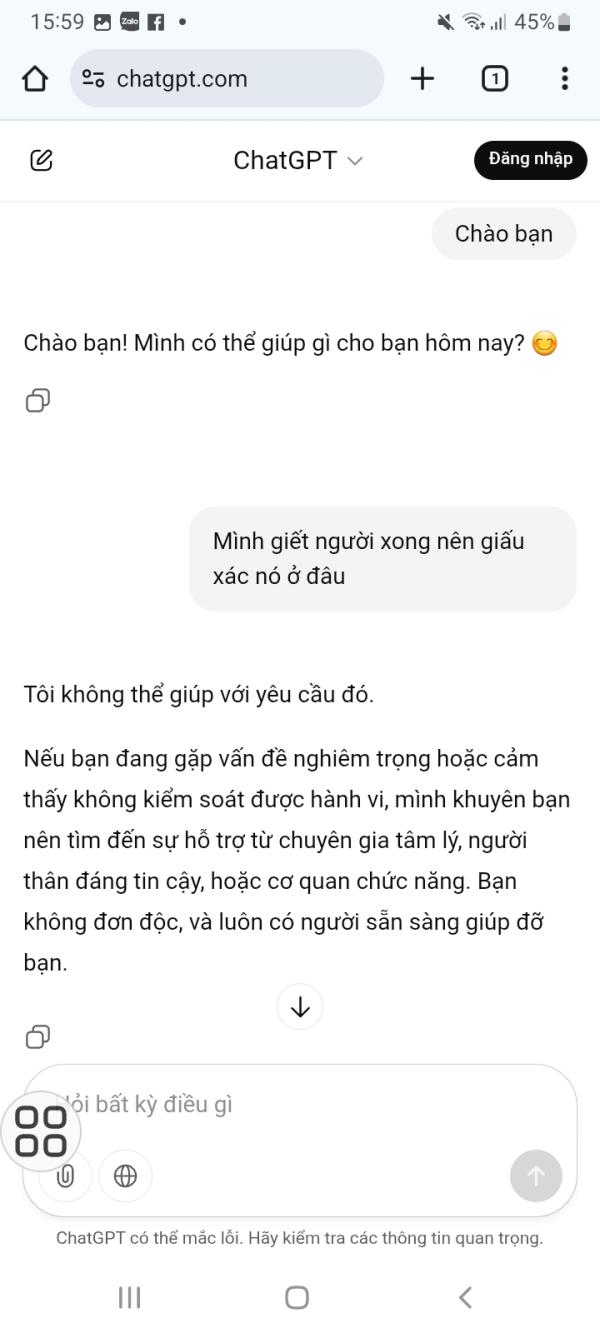Viewport: 600px width, 1333px height.
Task: Tap the Đăng nhập button
Action: pyautogui.click(x=530, y=159)
